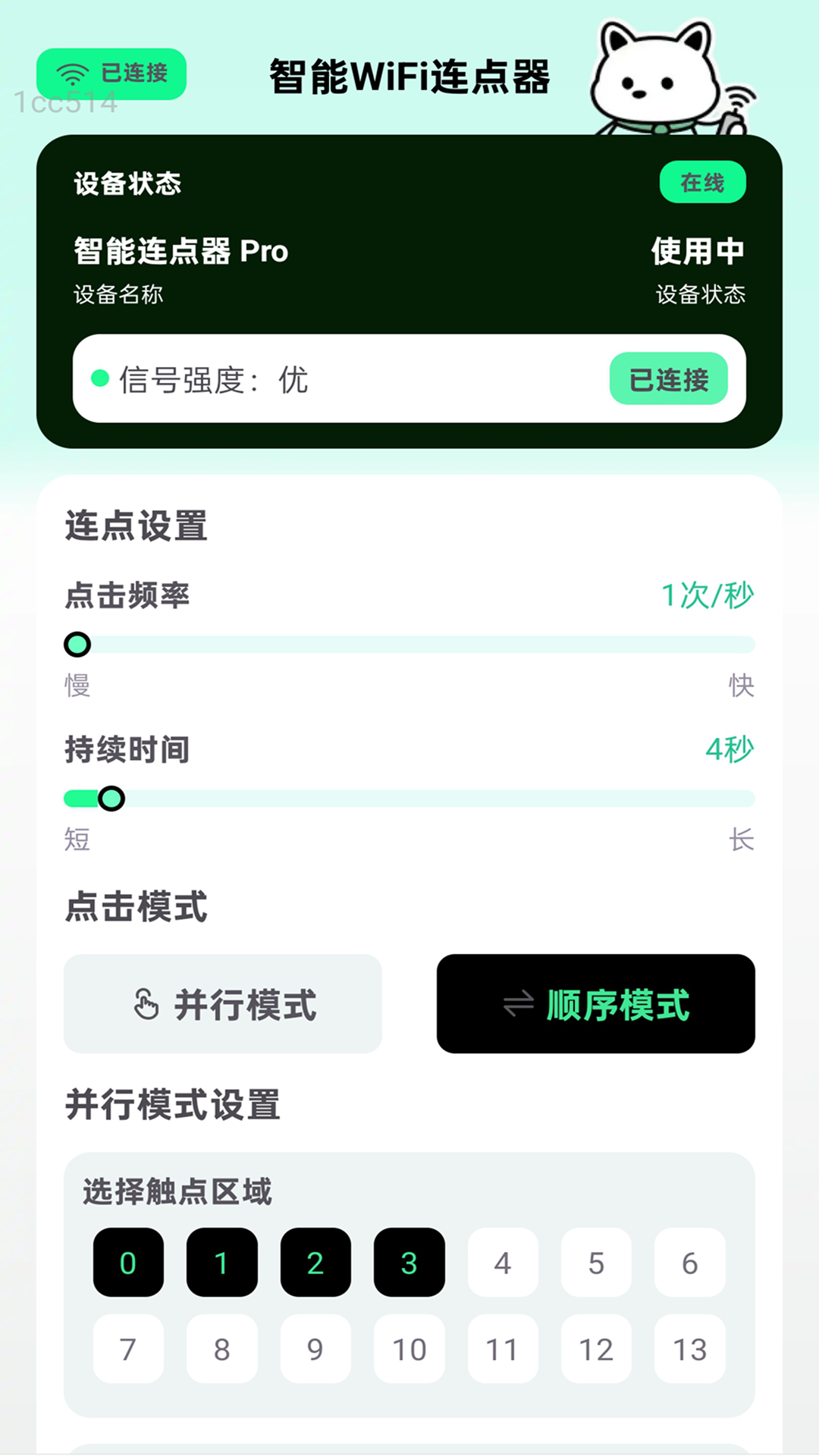This screenshot has height=1456, width=819.
Task: Disable touch region 3
Action: 408,1263
